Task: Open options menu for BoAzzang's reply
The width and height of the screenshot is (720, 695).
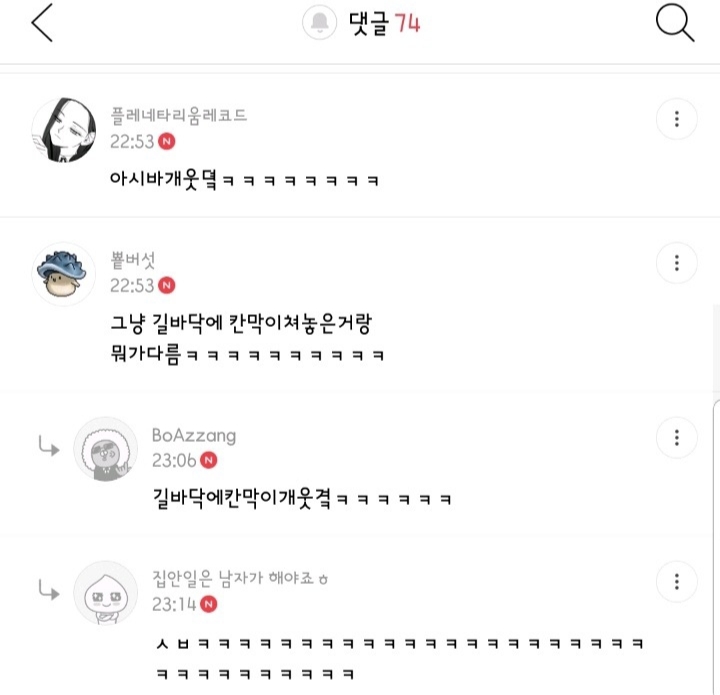Action: pos(676,438)
